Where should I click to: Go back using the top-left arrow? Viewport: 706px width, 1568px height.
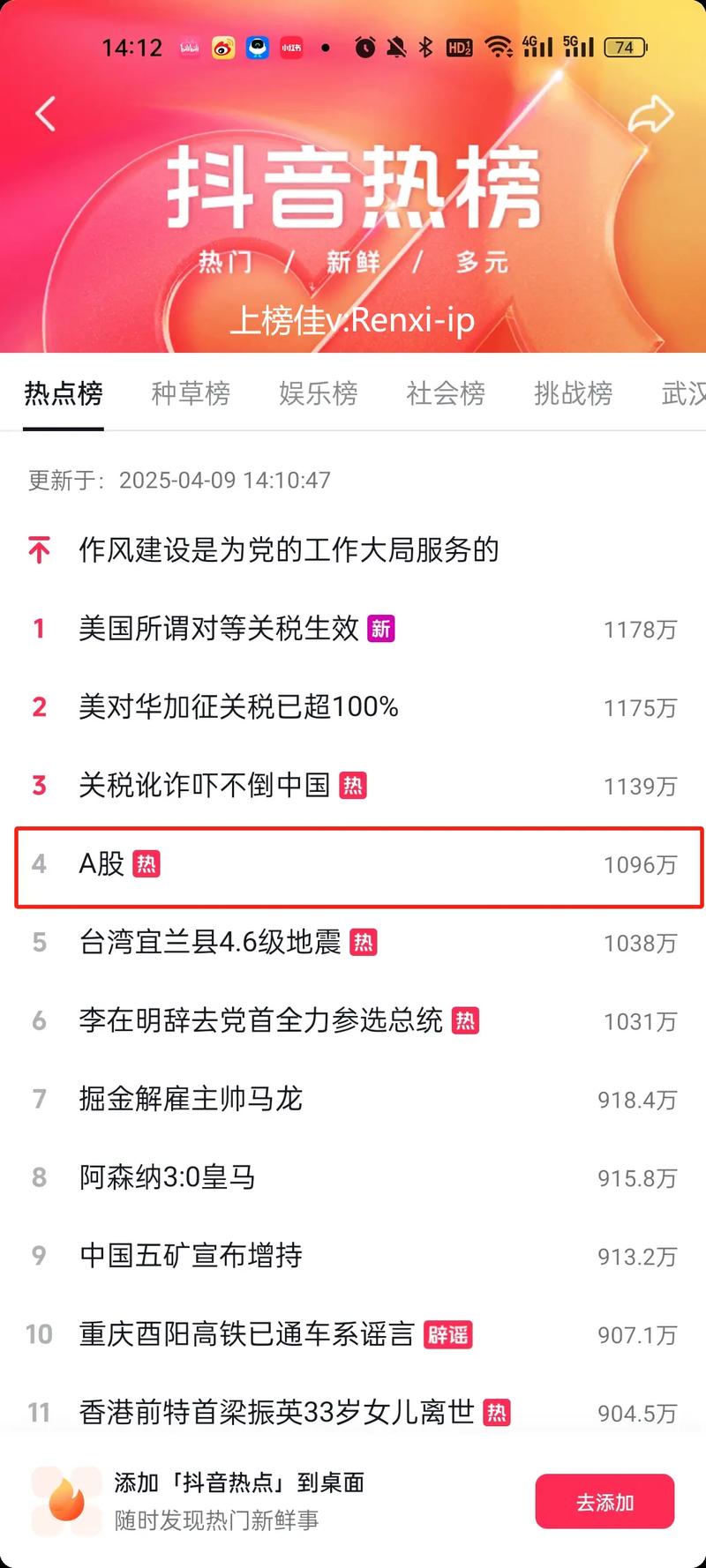point(45,114)
